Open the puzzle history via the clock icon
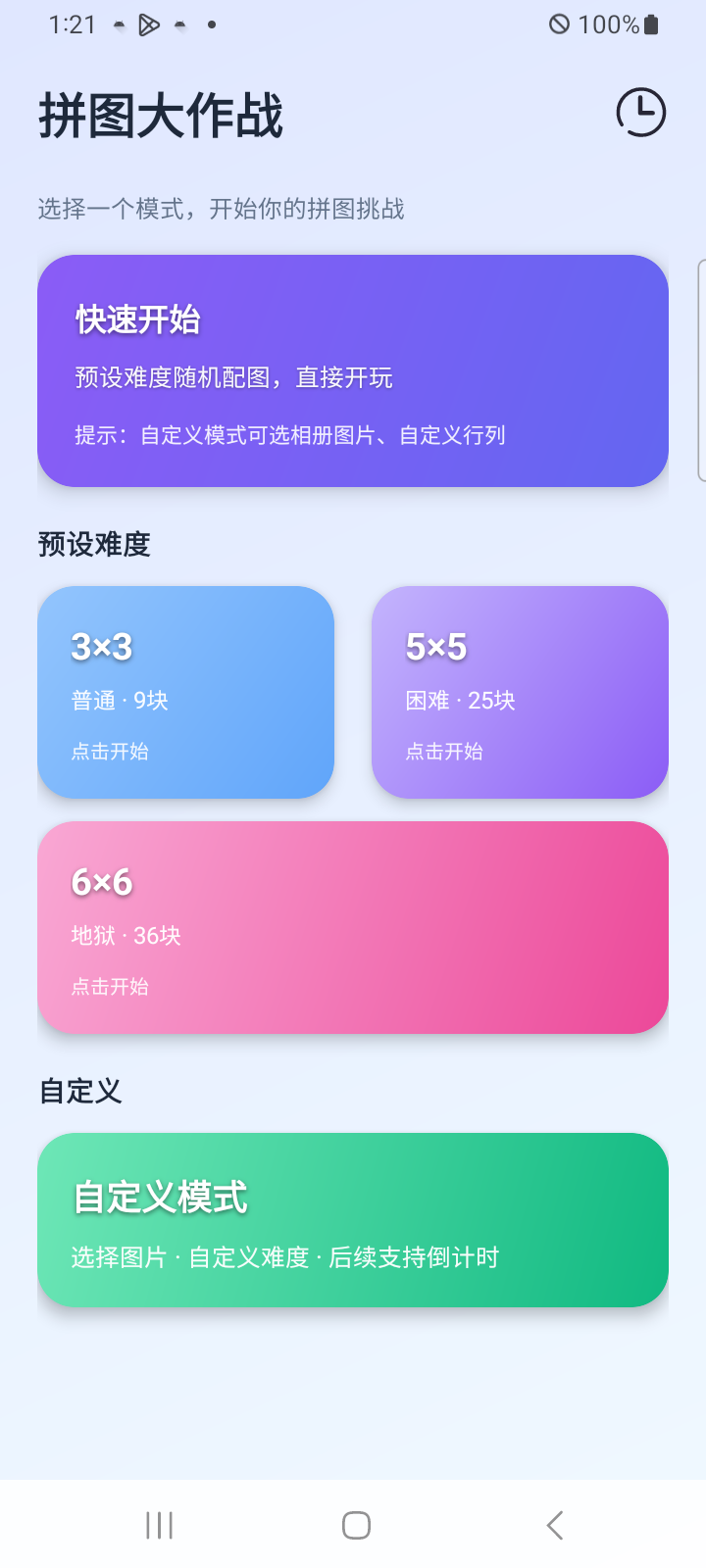This screenshot has width=706, height=1568. tap(639, 113)
